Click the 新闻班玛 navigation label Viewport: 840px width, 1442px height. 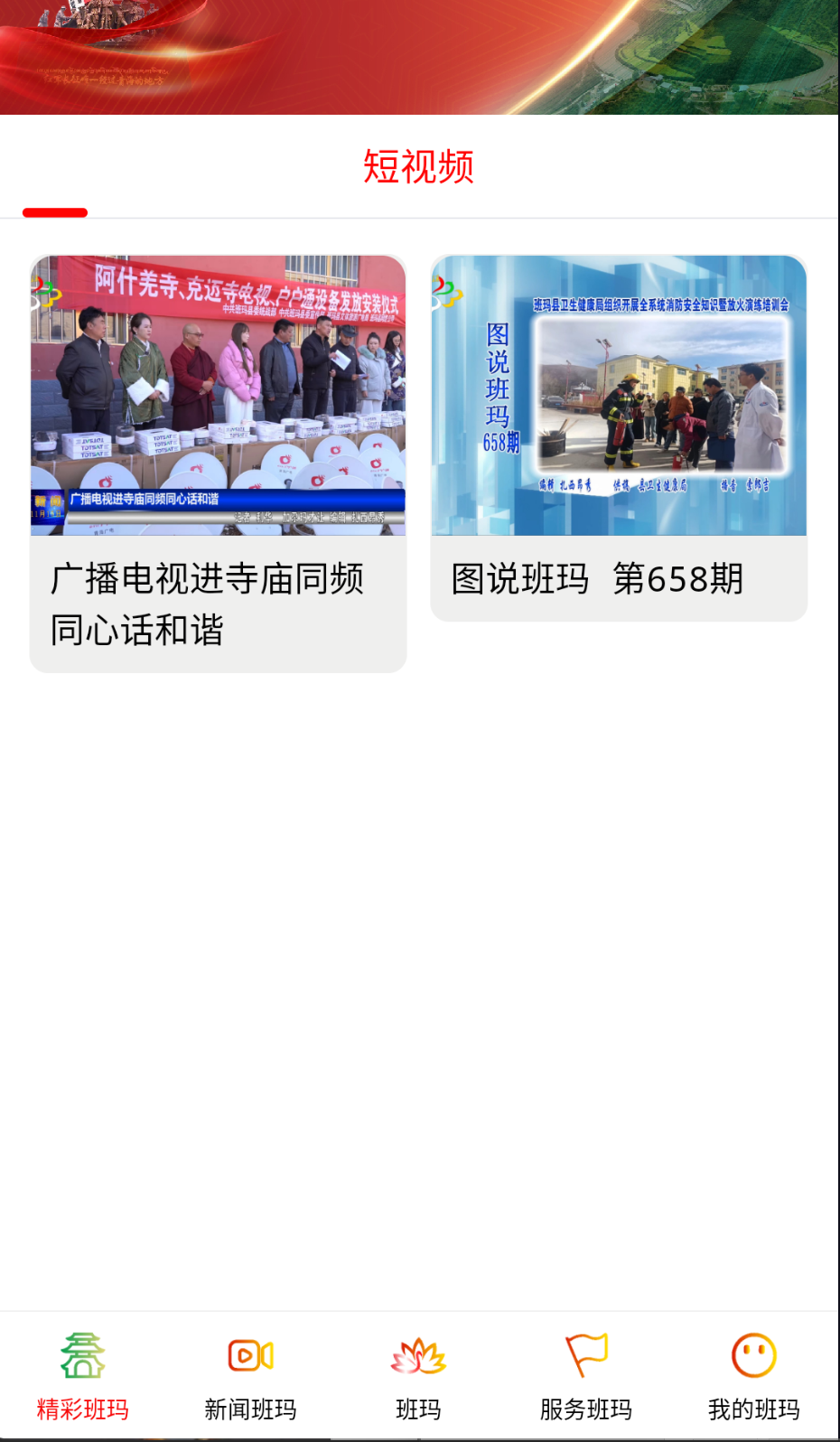tap(252, 1408)
